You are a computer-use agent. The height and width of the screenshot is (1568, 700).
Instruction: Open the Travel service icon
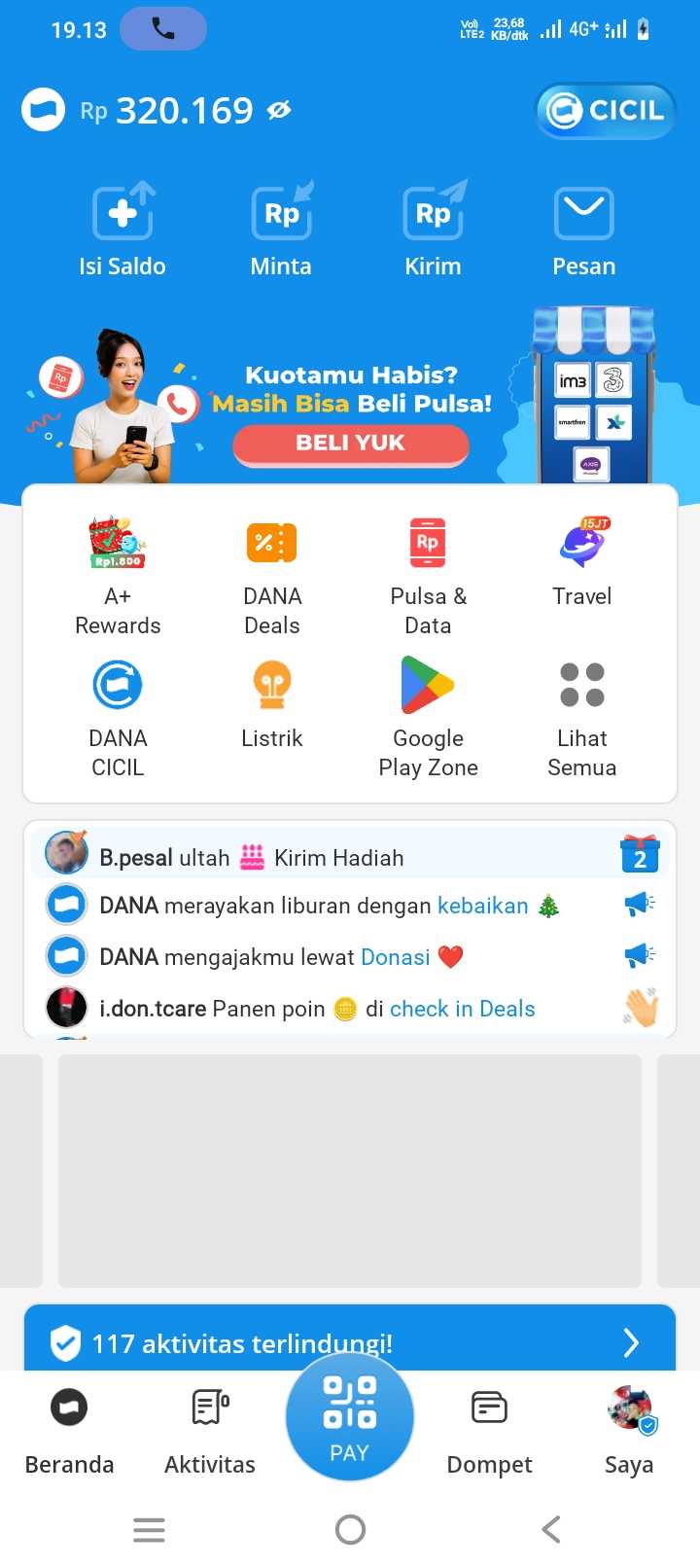pyautogui.click(x=581, y=543)
